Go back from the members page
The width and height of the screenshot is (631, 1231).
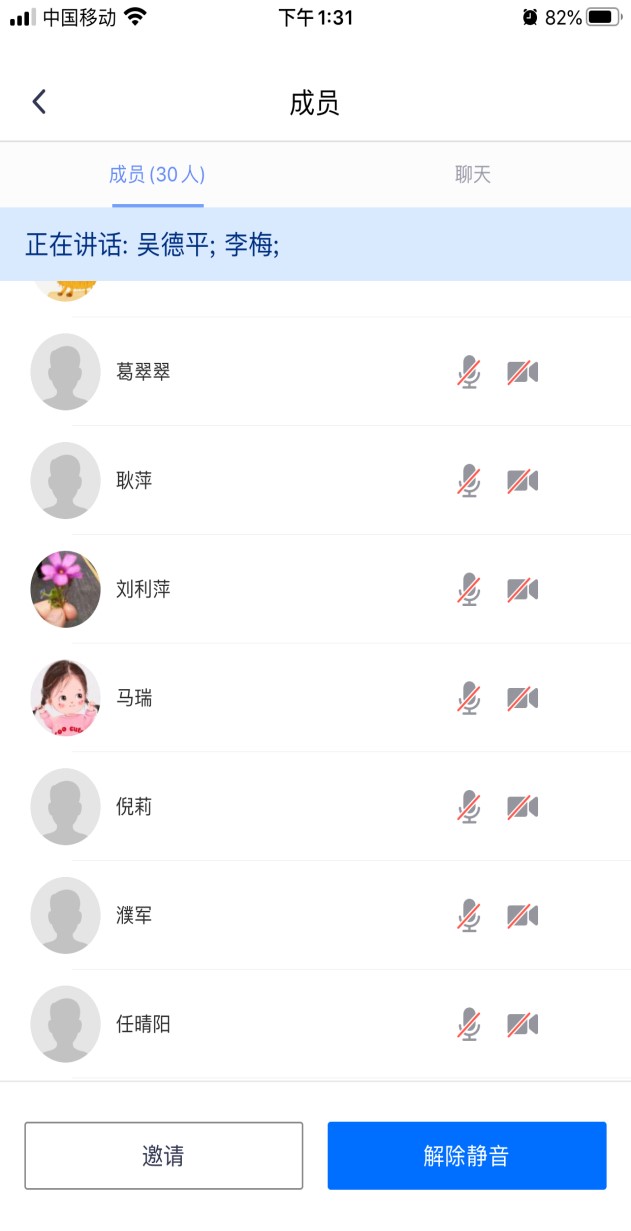click(39, 102)
